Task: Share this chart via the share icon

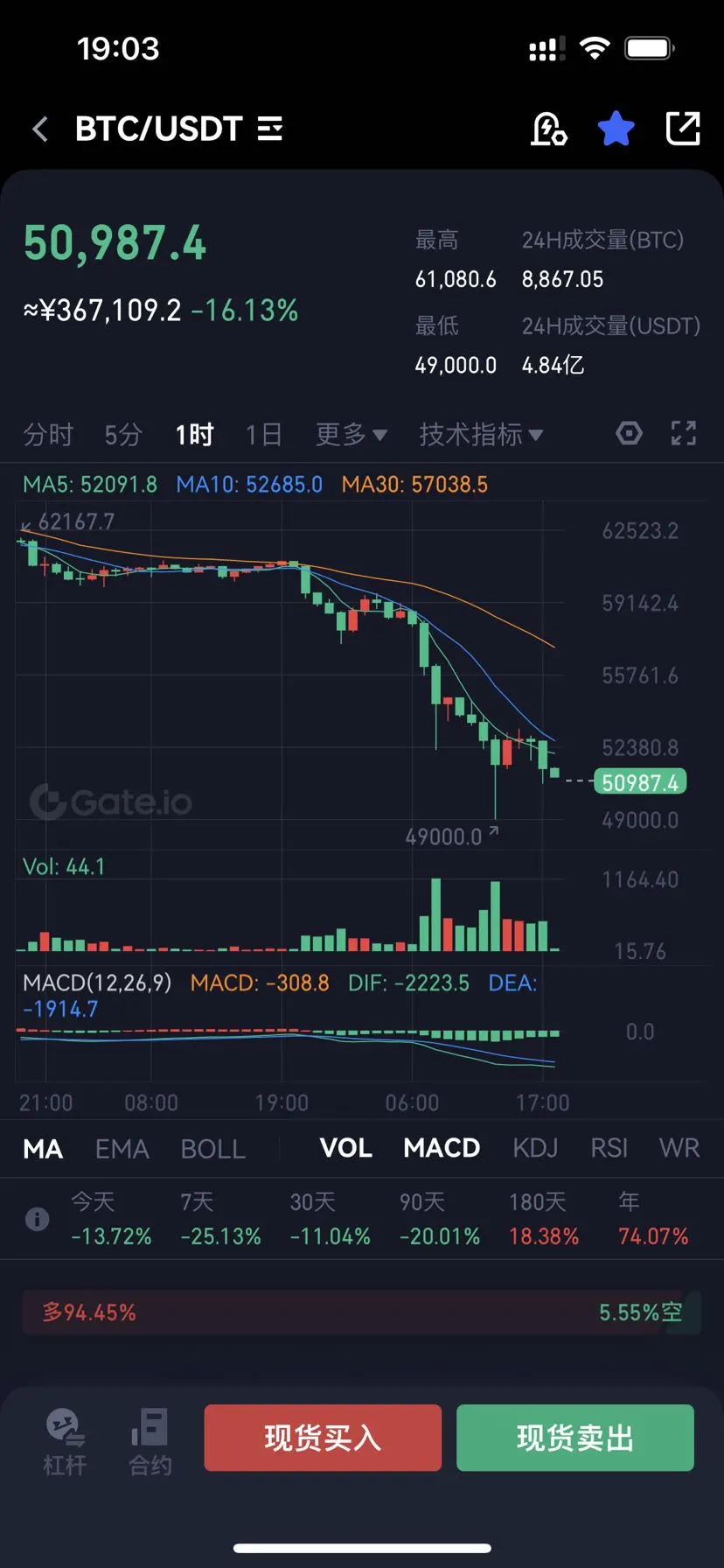Action: tap(683, 129)
